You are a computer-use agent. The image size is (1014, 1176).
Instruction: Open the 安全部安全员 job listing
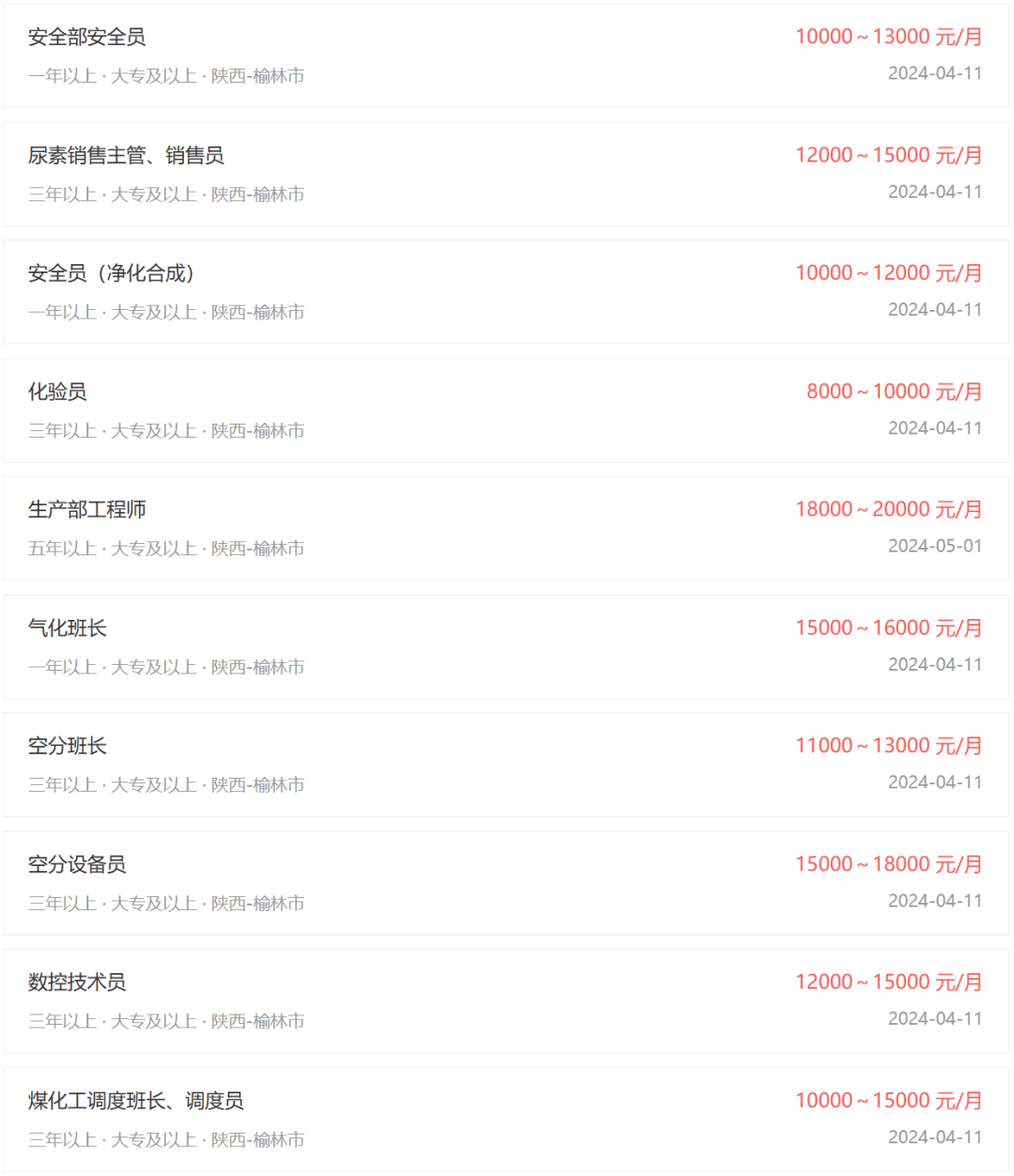pyautogui.click(x=86, y=38)
